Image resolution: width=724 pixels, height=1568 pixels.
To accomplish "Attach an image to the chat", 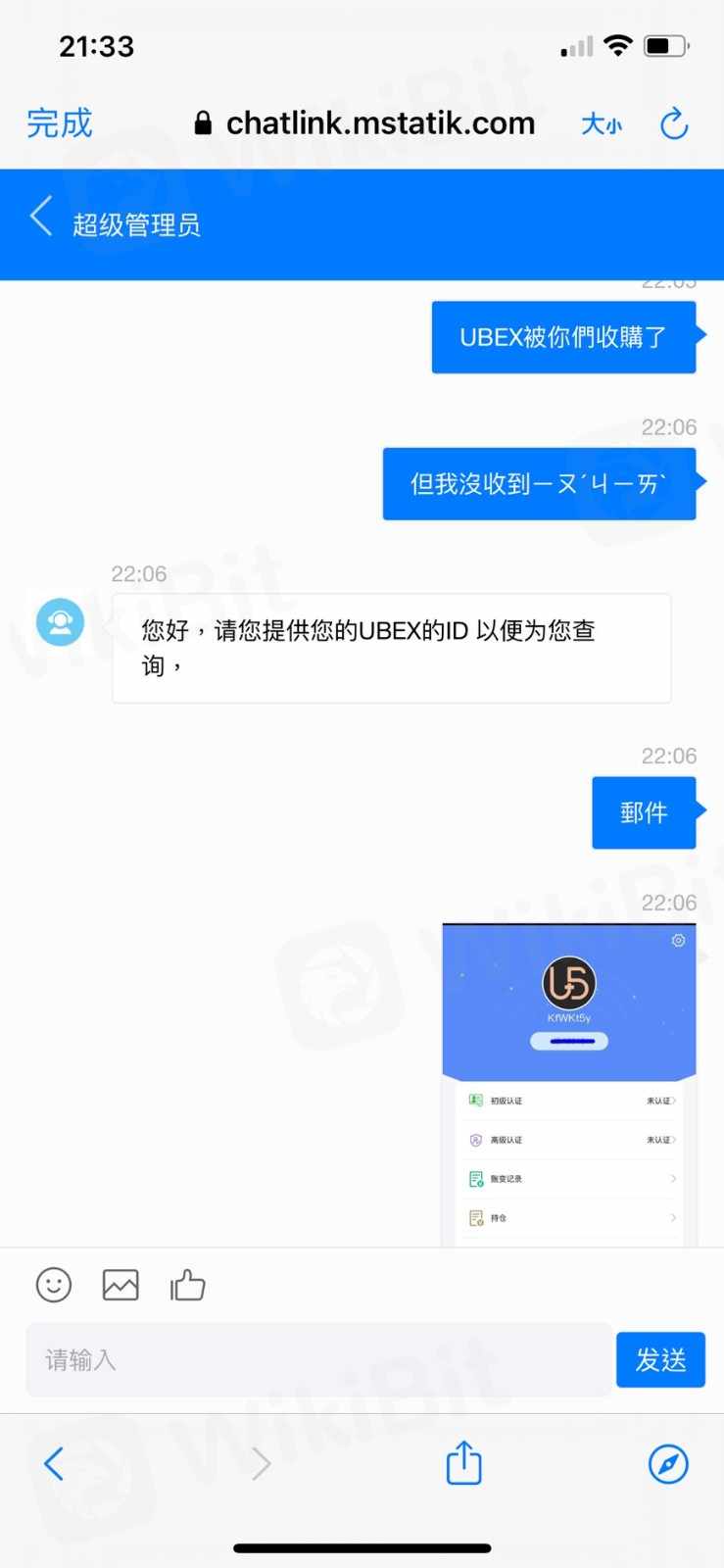I will 121,1285.
